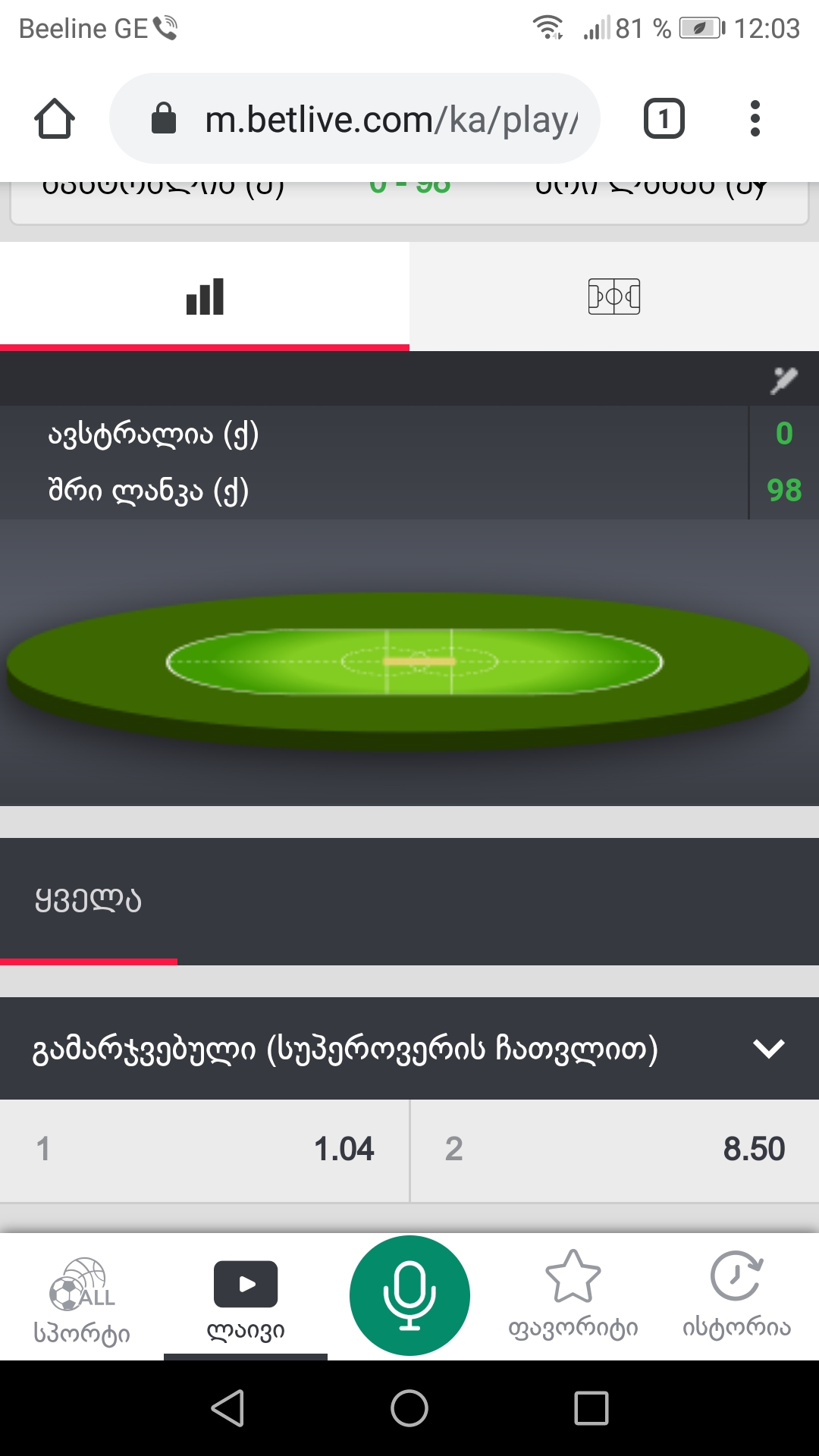This screenshot has height=1456, width=819.
Task: Go back with the system back button
Action: 227,1409
